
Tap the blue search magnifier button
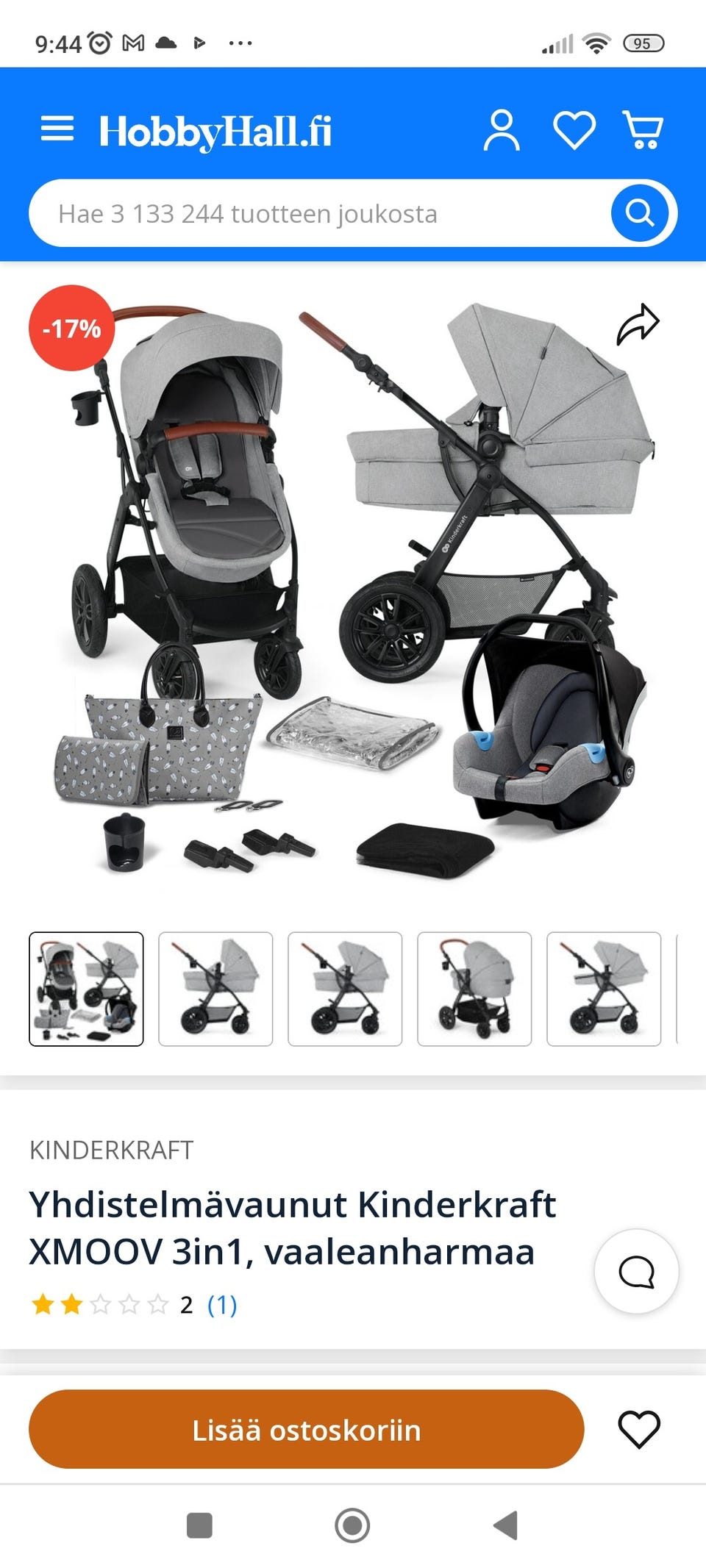point(640,214)
